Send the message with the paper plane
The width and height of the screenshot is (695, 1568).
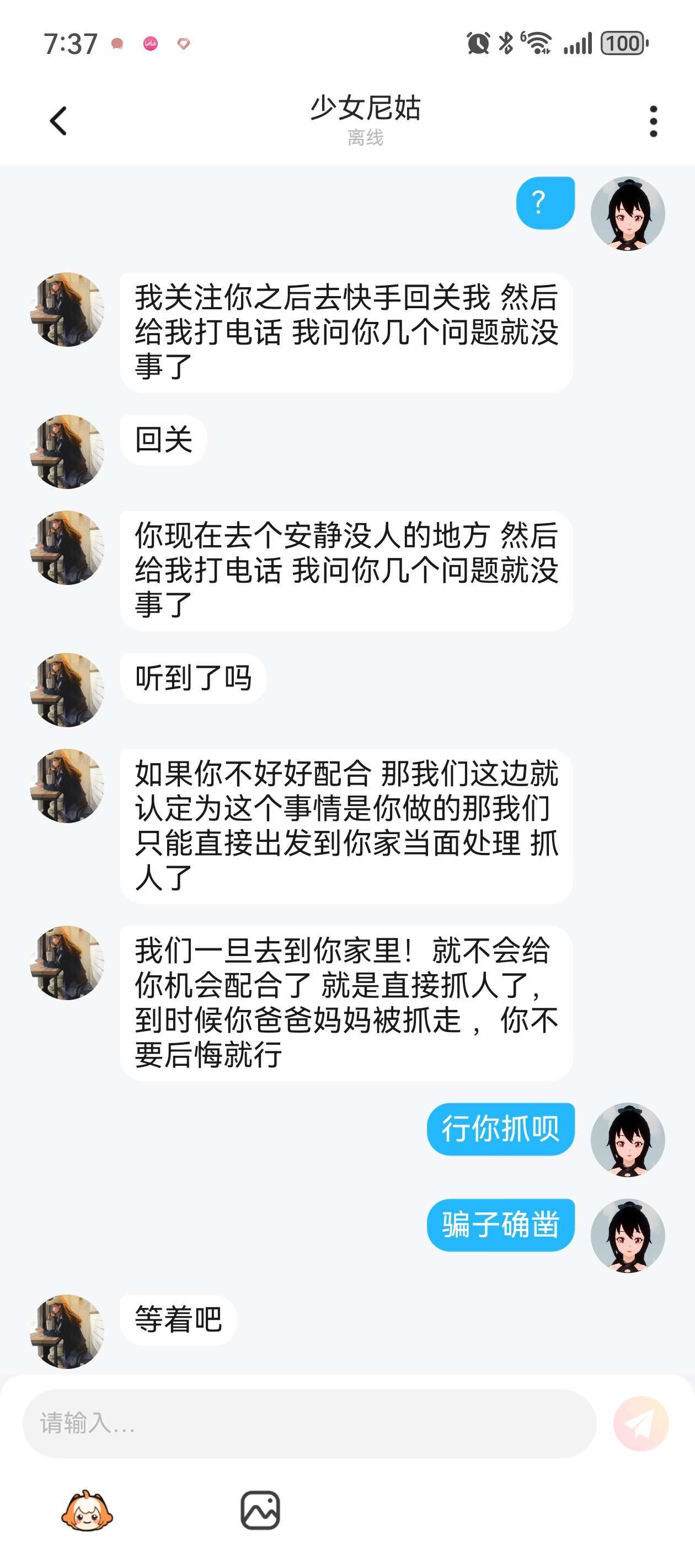[x=640, y=1423]
